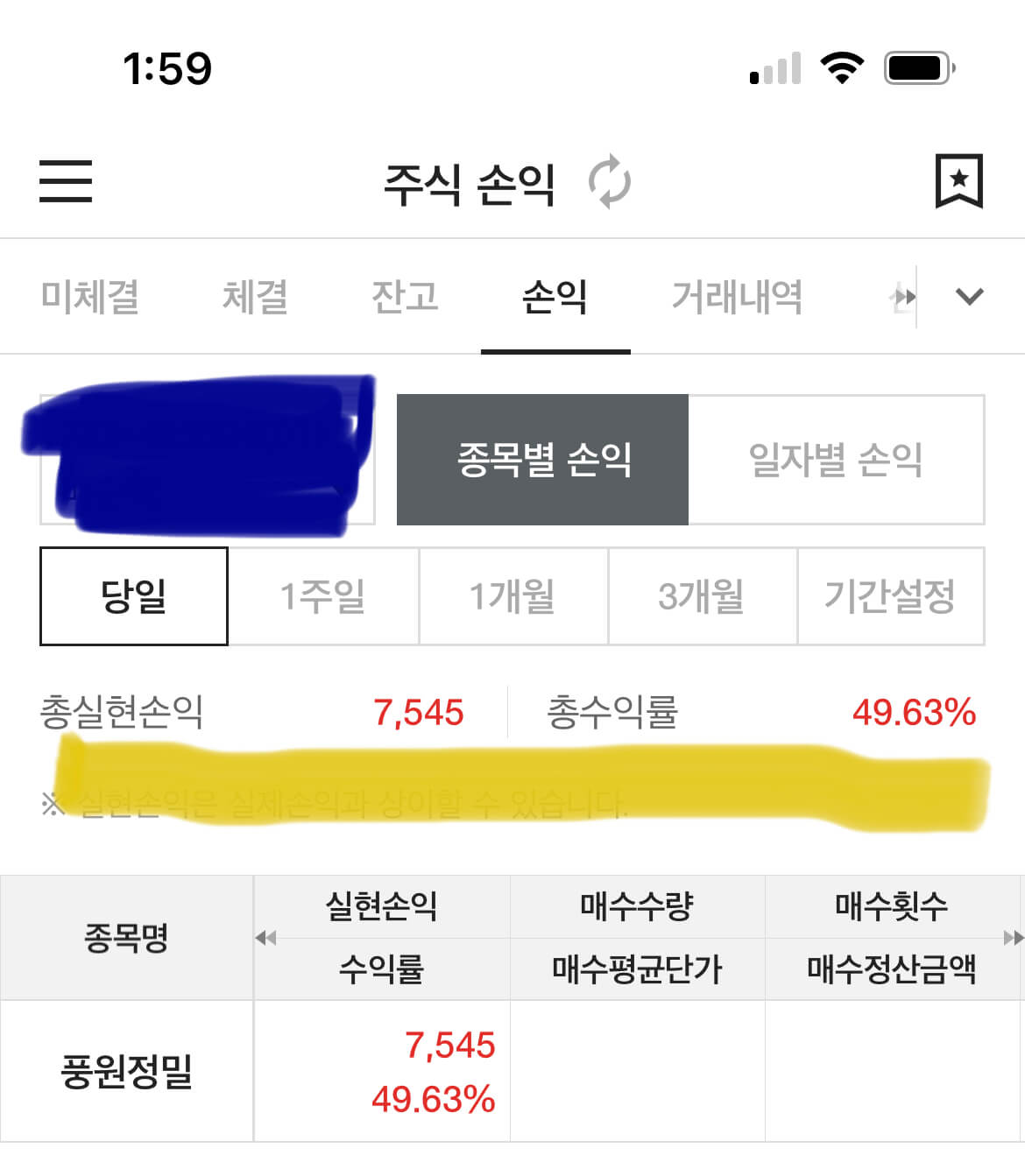Select 종목별 손익 view
This screenshot has width=1025, height=1176.
pyautogui.click(x=543, y=460)
